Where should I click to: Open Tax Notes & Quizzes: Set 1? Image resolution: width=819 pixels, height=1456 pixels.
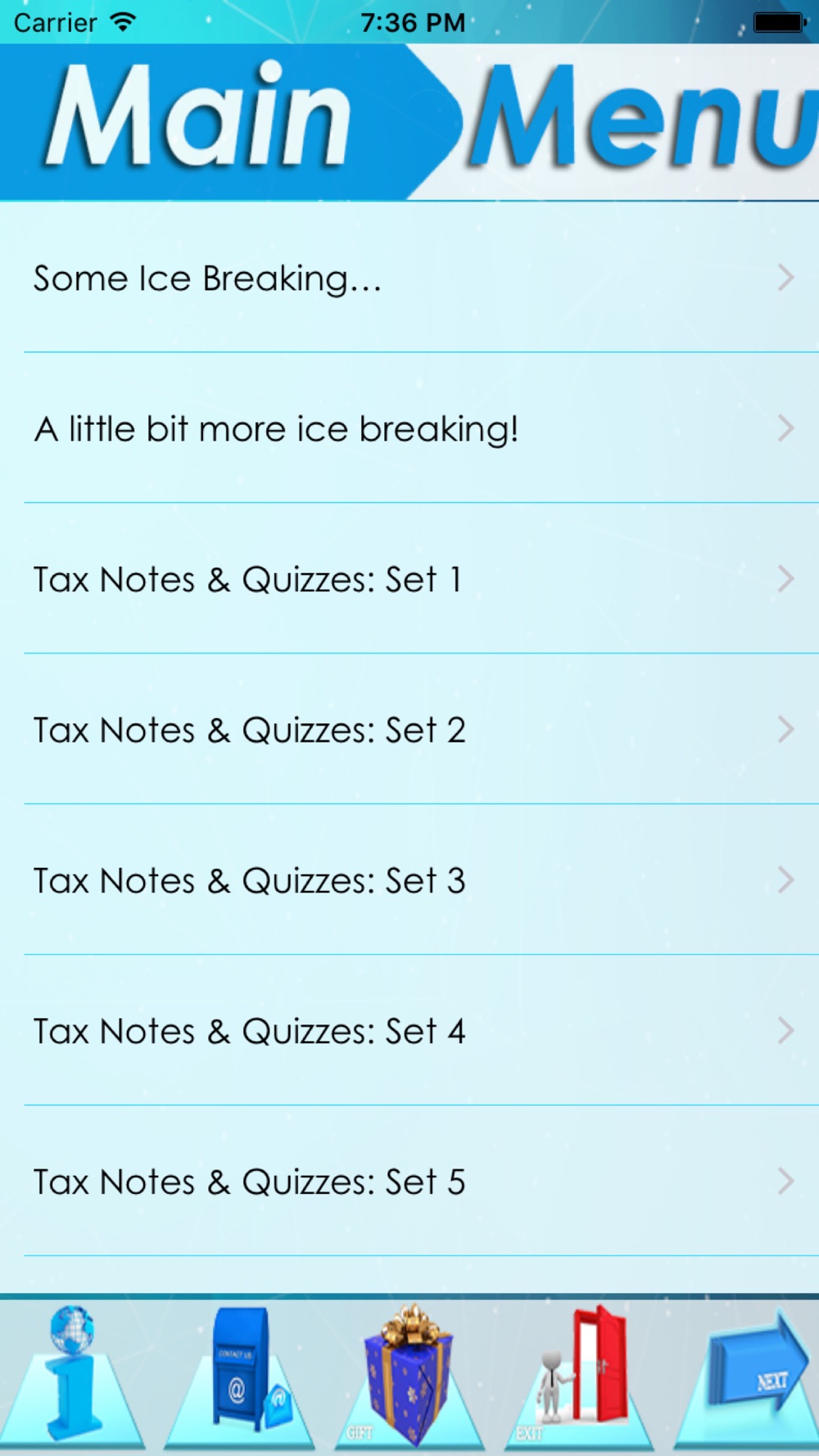409,579
